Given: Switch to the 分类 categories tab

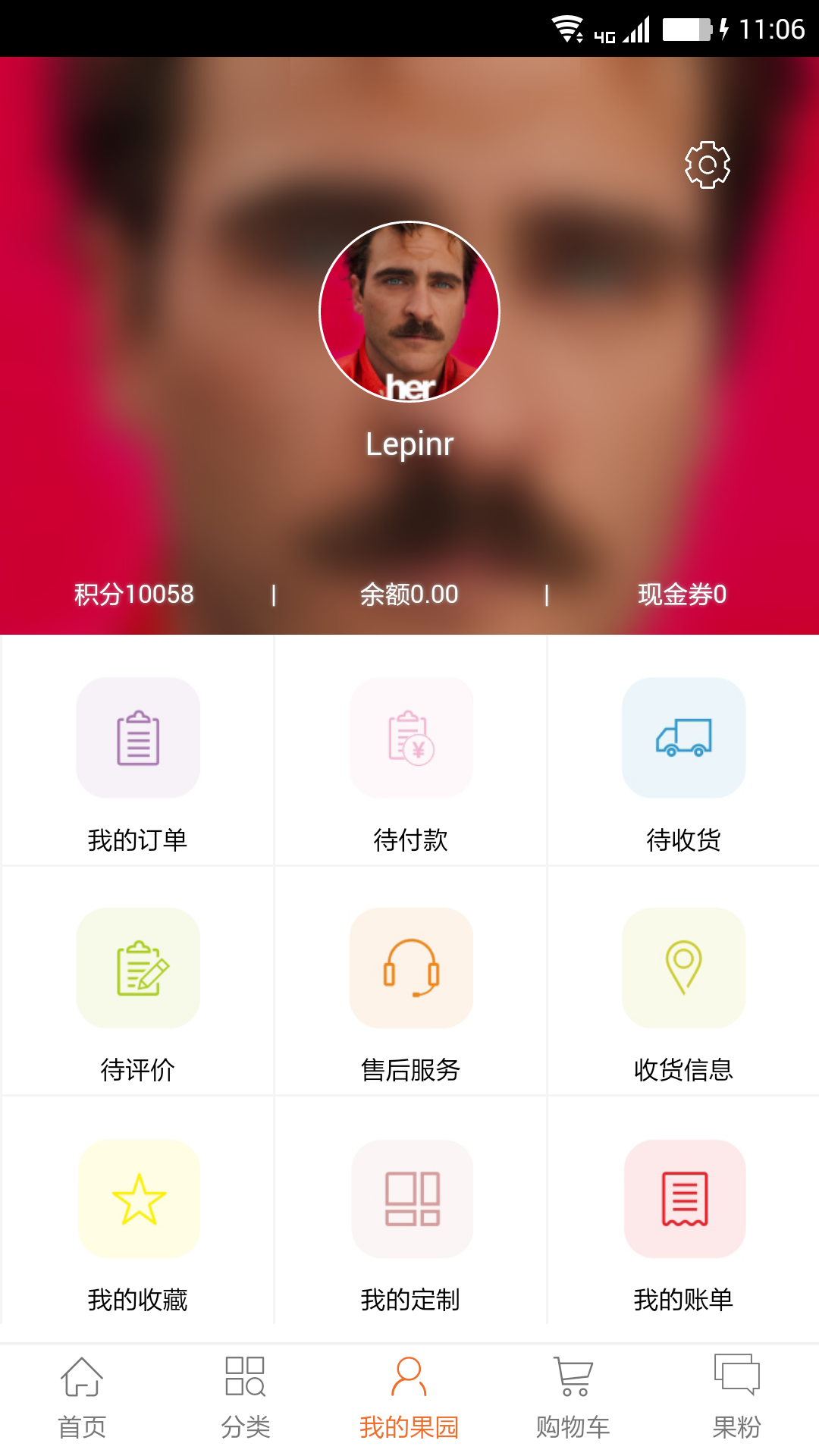Looking at the screenshot, I should 246,1398.
